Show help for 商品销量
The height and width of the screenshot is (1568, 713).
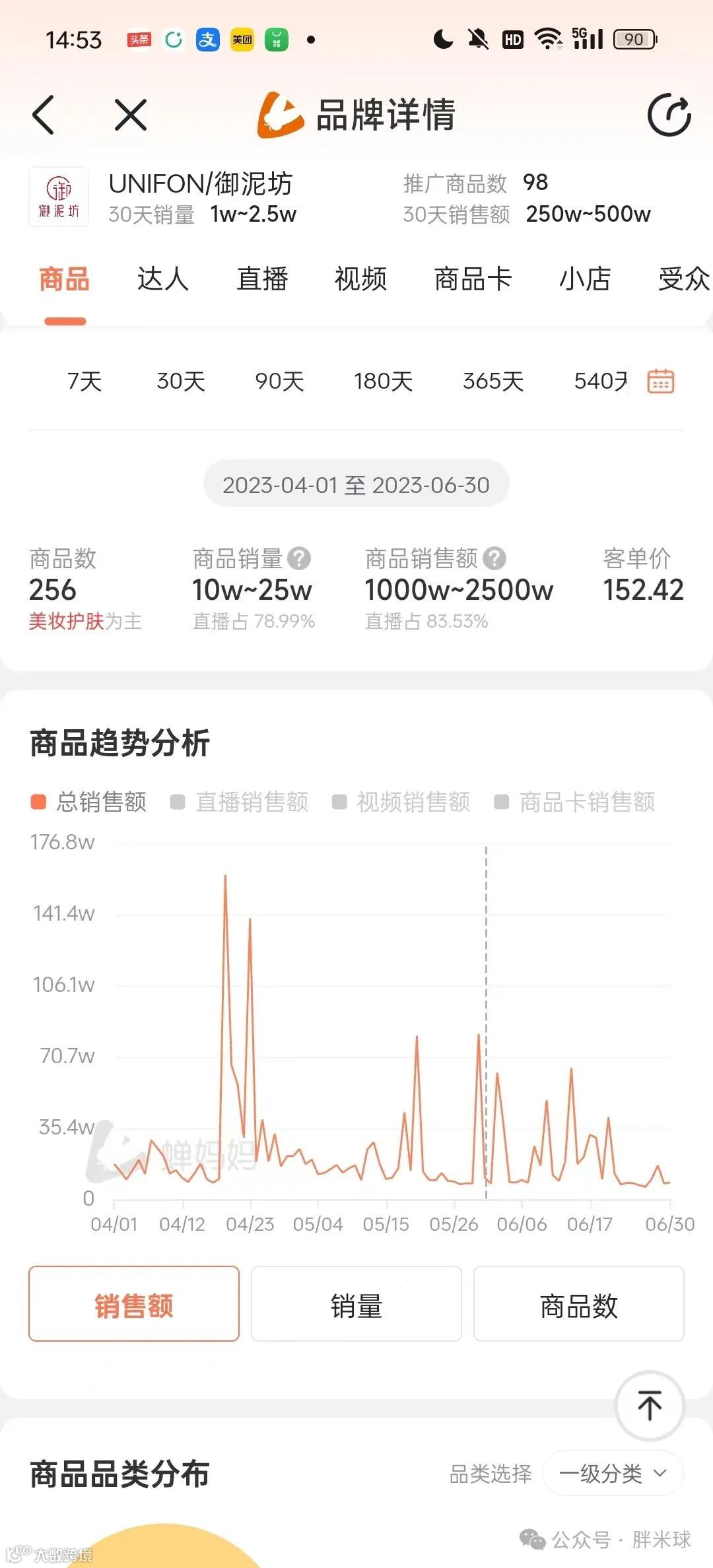click(299, 559)
